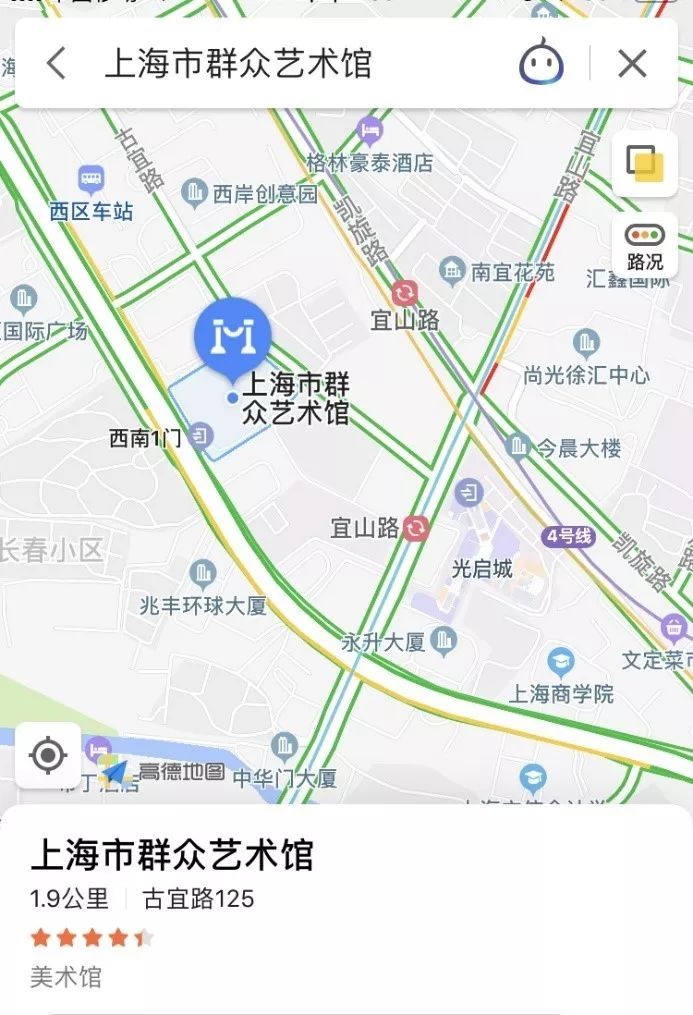Recenter the map on my location
Screen dimensions: 693x1015
[x=48, y=755]
